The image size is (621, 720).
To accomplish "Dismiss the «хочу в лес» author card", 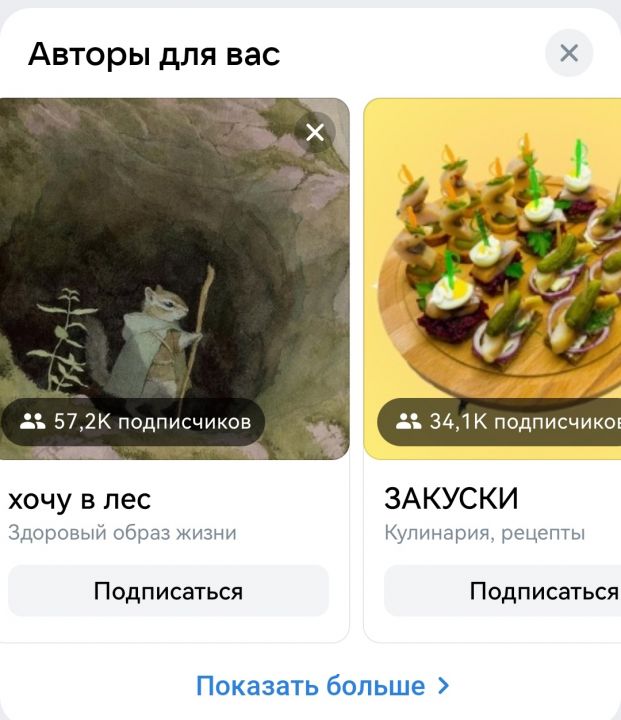I will click(x=315, y=133).
